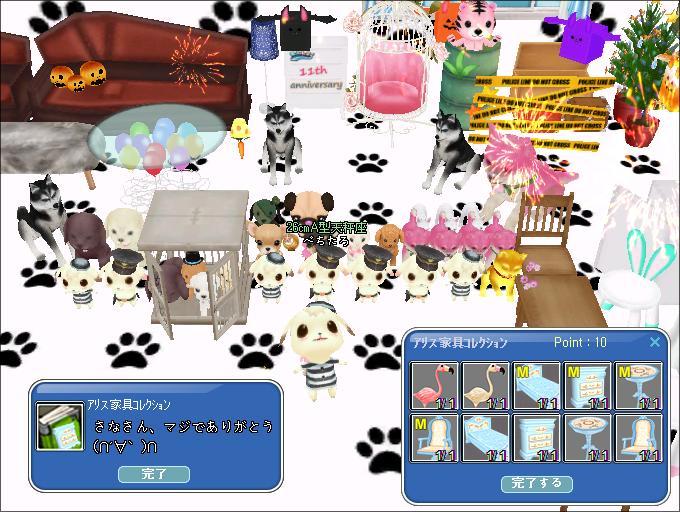Screen dimensions: 680x512
Task: Open the unmarked blue bed item
Action: click(485, 438)
